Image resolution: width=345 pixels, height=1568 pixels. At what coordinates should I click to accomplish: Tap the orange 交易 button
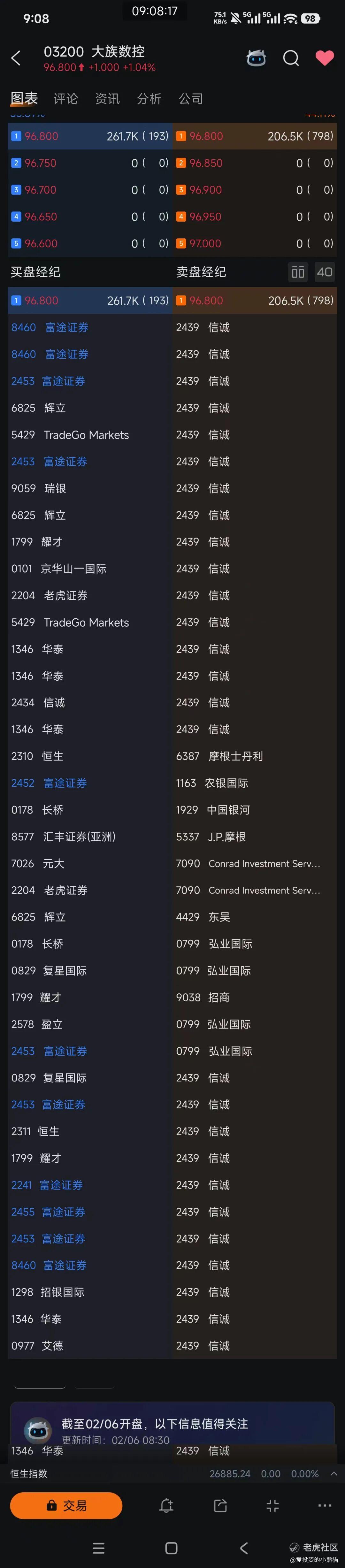[66, 1505]
